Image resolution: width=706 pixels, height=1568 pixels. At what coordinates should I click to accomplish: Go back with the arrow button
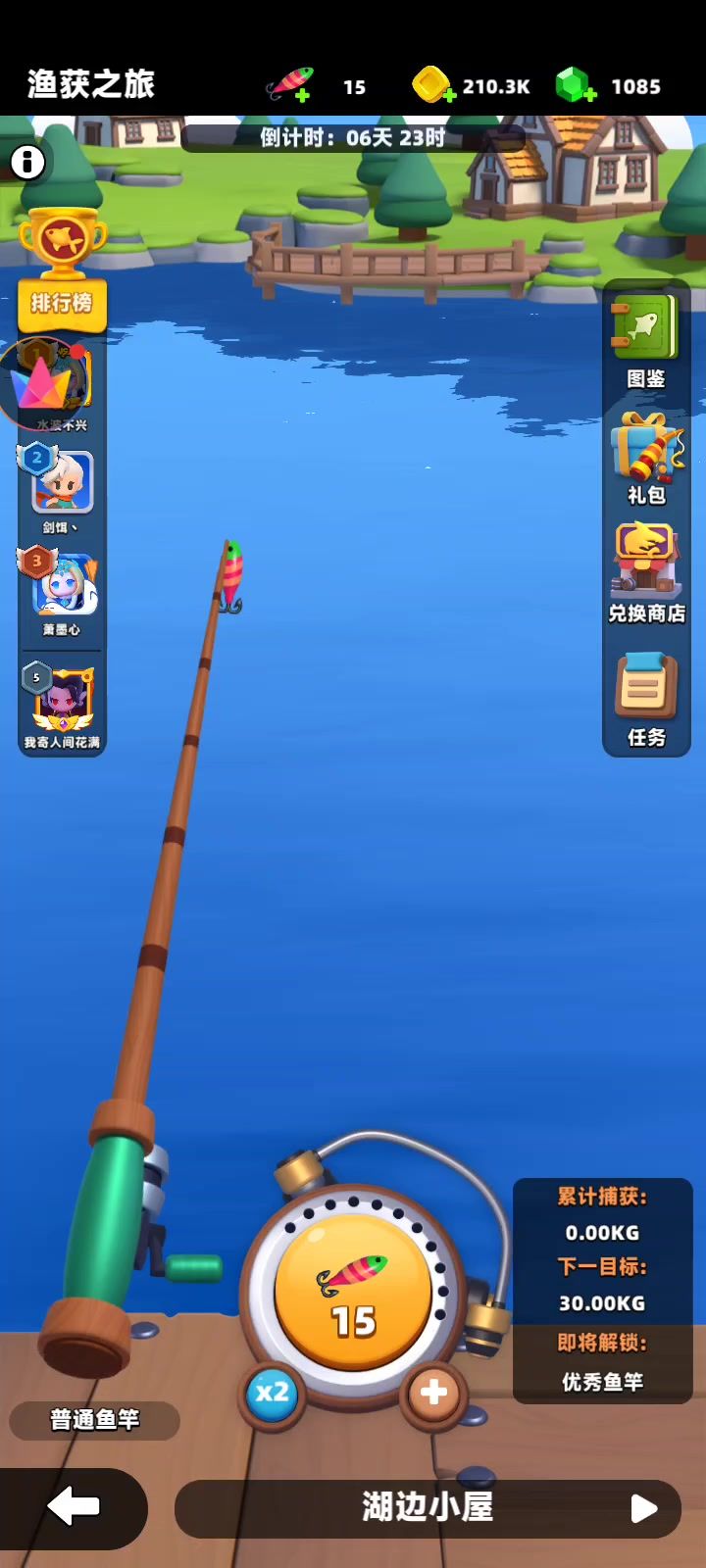coord(73,1507)
